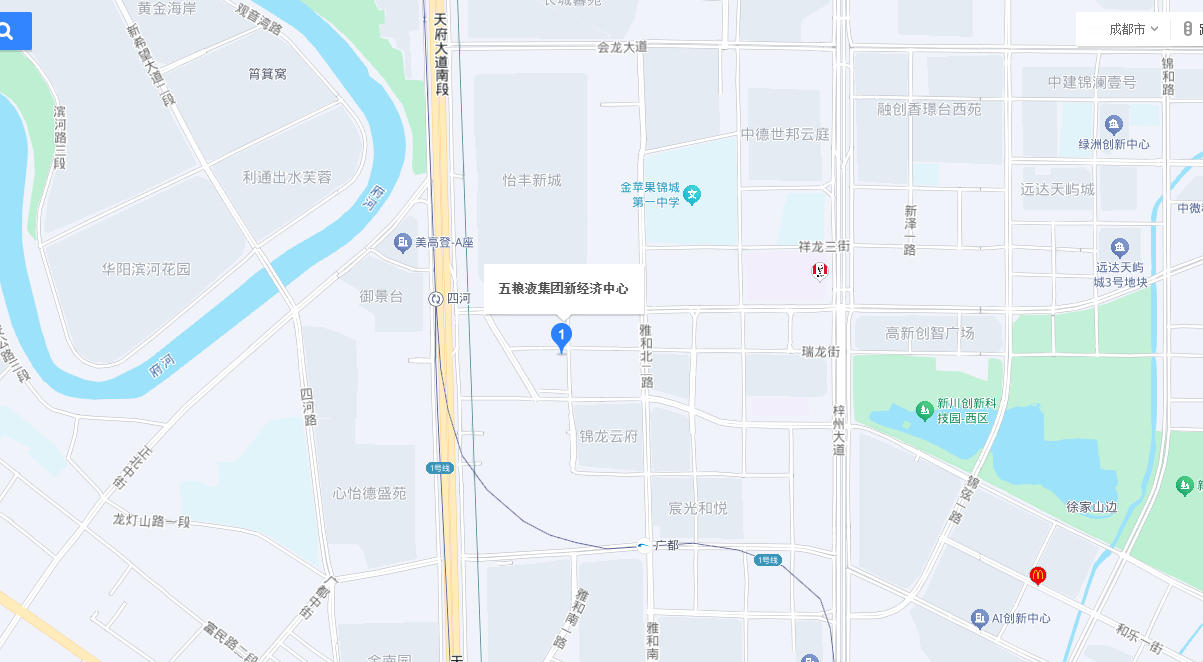This screenshot has width=1203, height=662.
Task: Expand the 成都市 city dropdown
Action: (x=1134, y=29)
